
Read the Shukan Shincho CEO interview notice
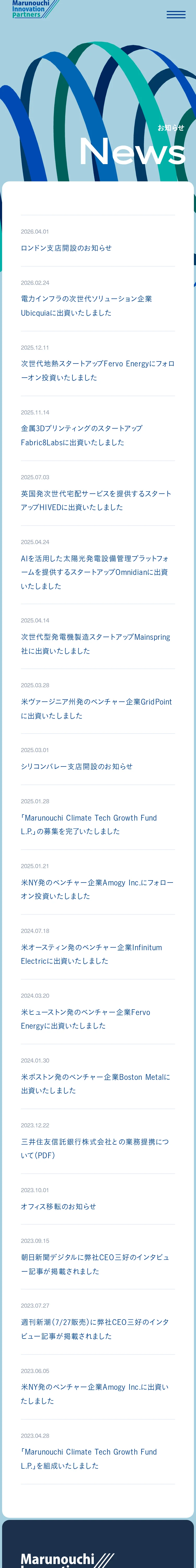(94, 1329)
